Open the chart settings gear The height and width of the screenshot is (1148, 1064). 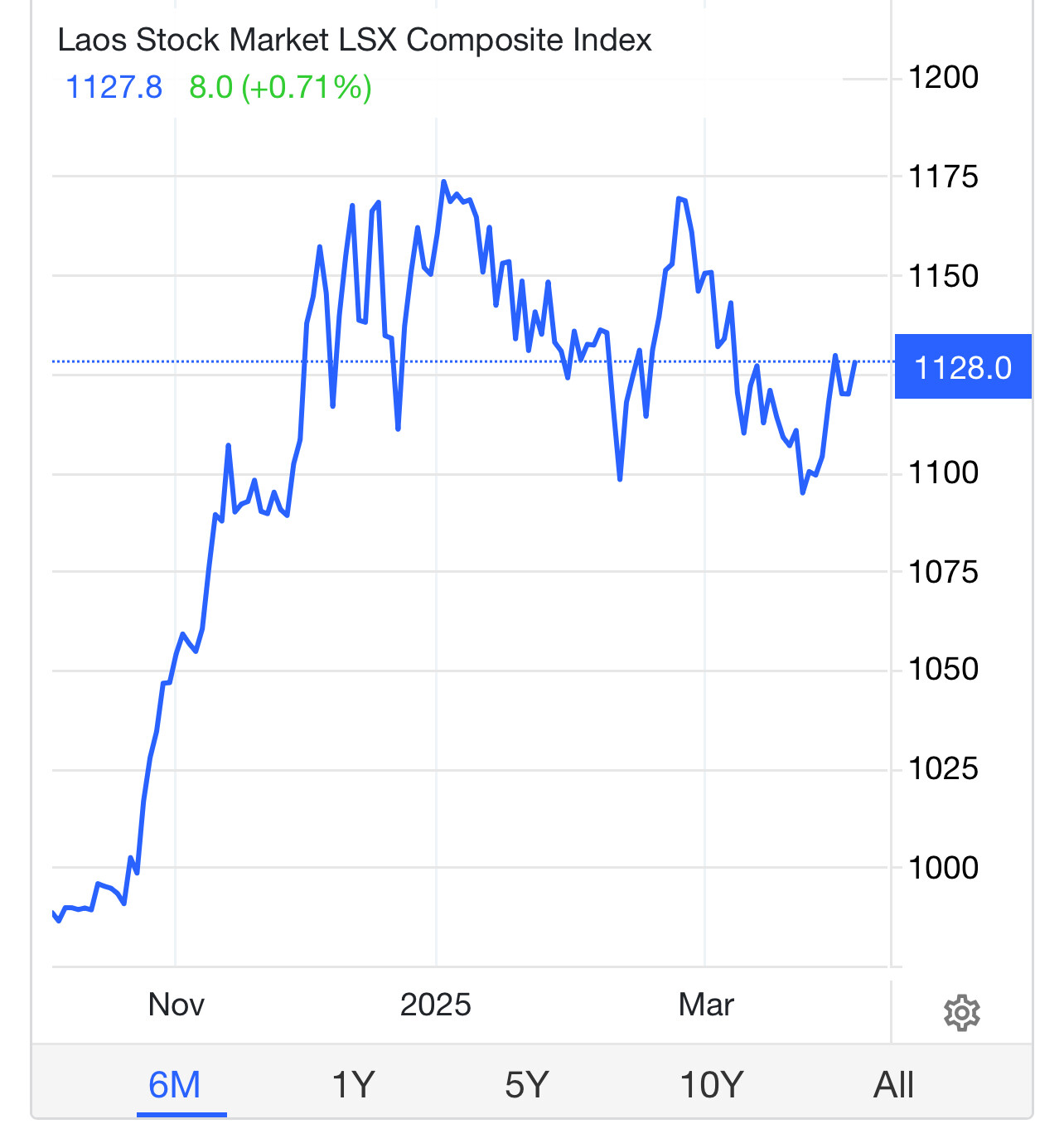coord(961,1013)
